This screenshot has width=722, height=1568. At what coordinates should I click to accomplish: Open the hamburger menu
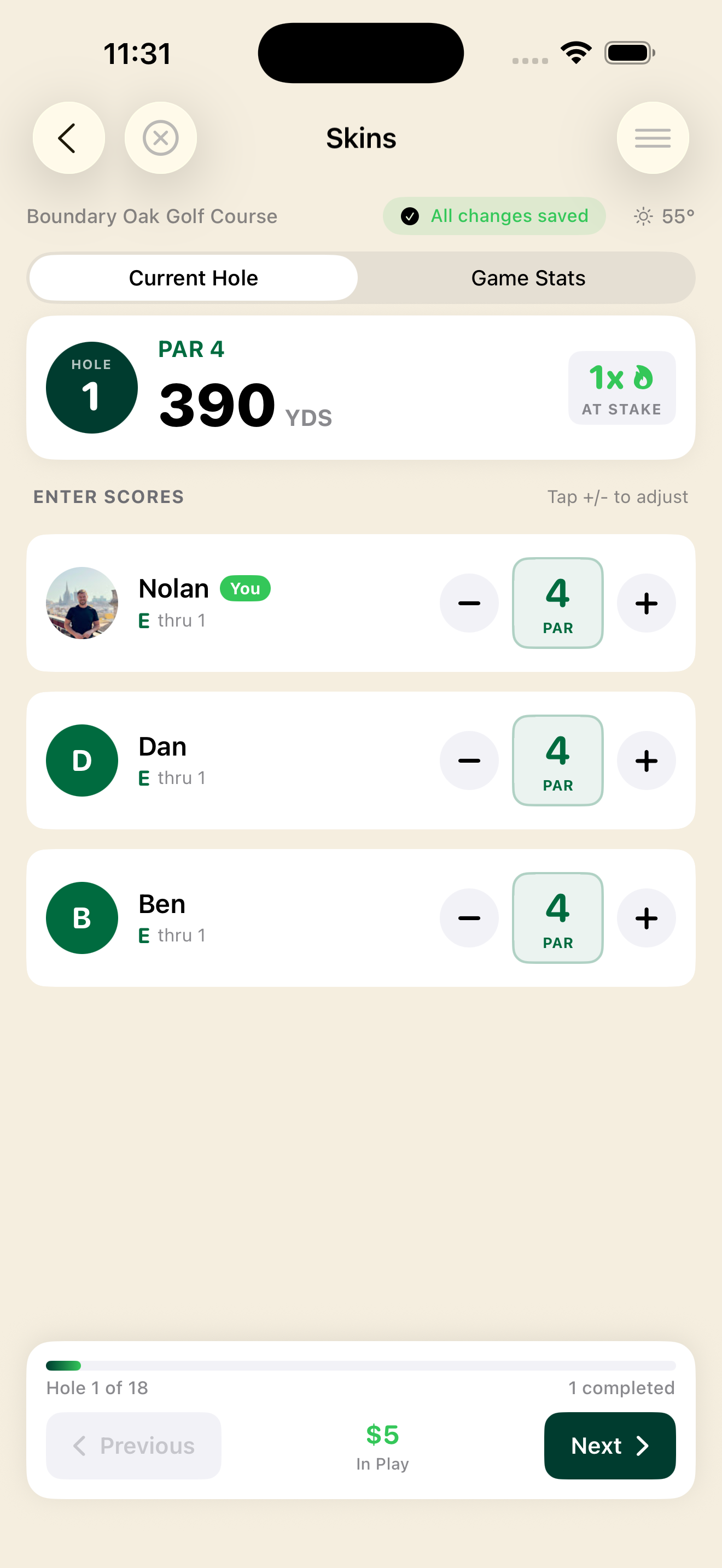[653, 138]
